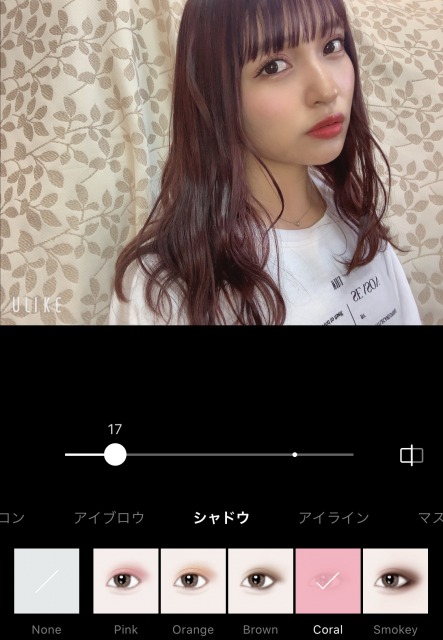Tap the before/after compare icon

click(x=411, y=455)
